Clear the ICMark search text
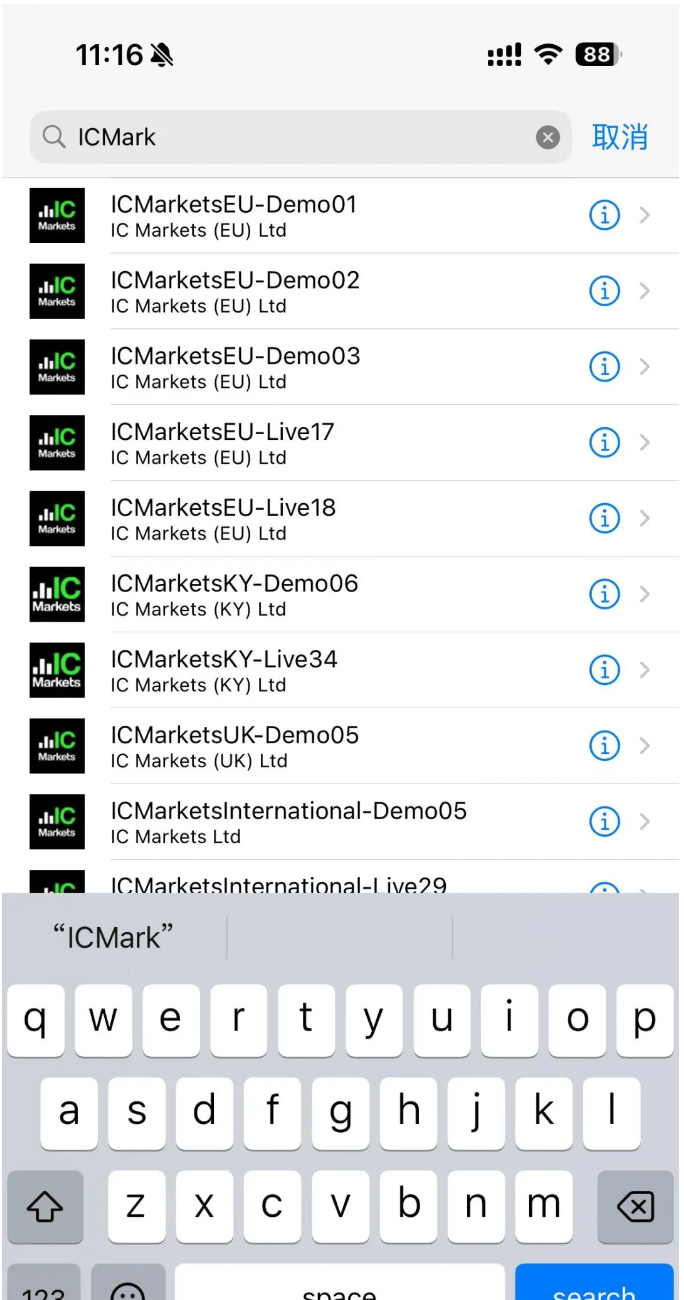Screen dimensions: 684x1300 (547, 137)
